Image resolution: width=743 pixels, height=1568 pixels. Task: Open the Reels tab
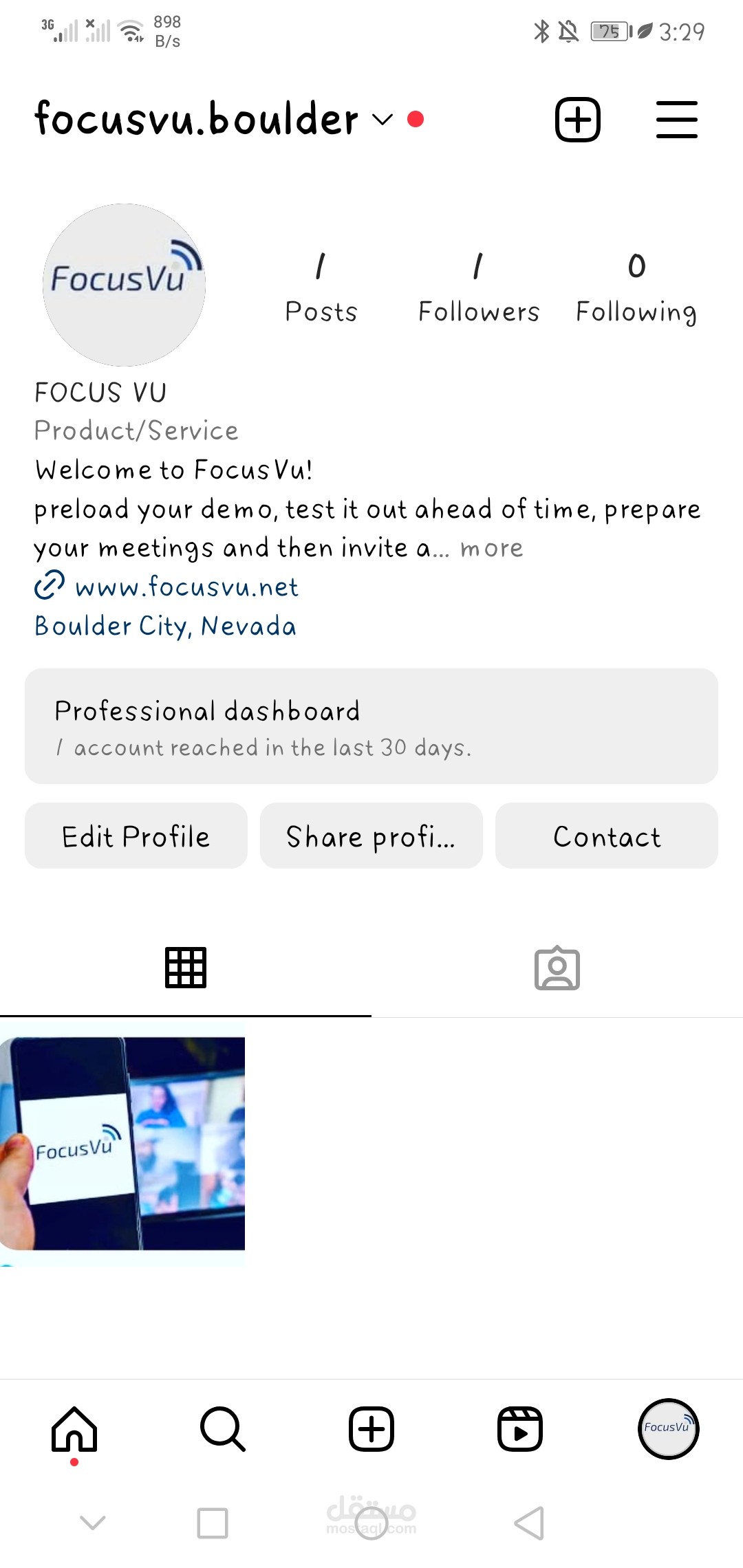tap(520, 1429)
